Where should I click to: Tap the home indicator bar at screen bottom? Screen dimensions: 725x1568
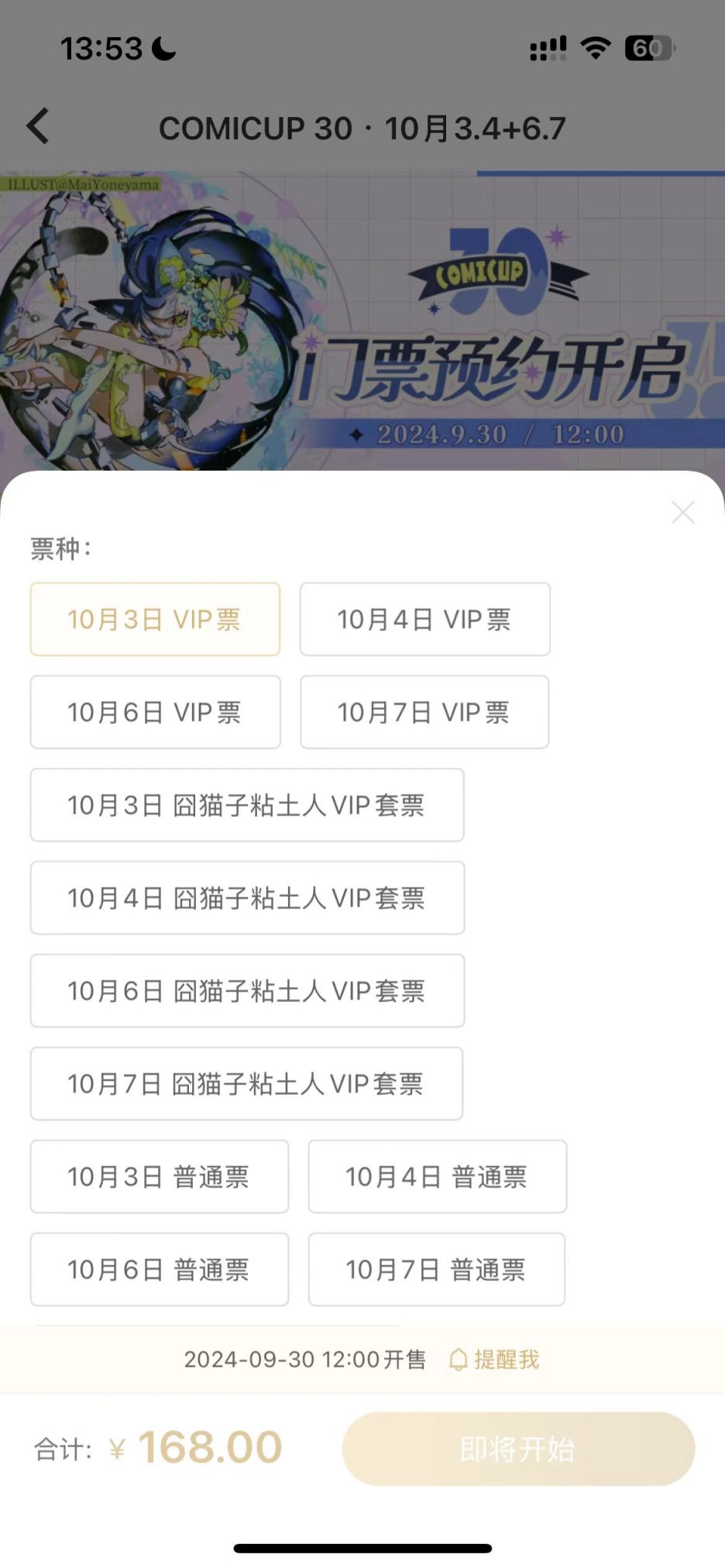pyautogui.click(x=362, y=1547)
